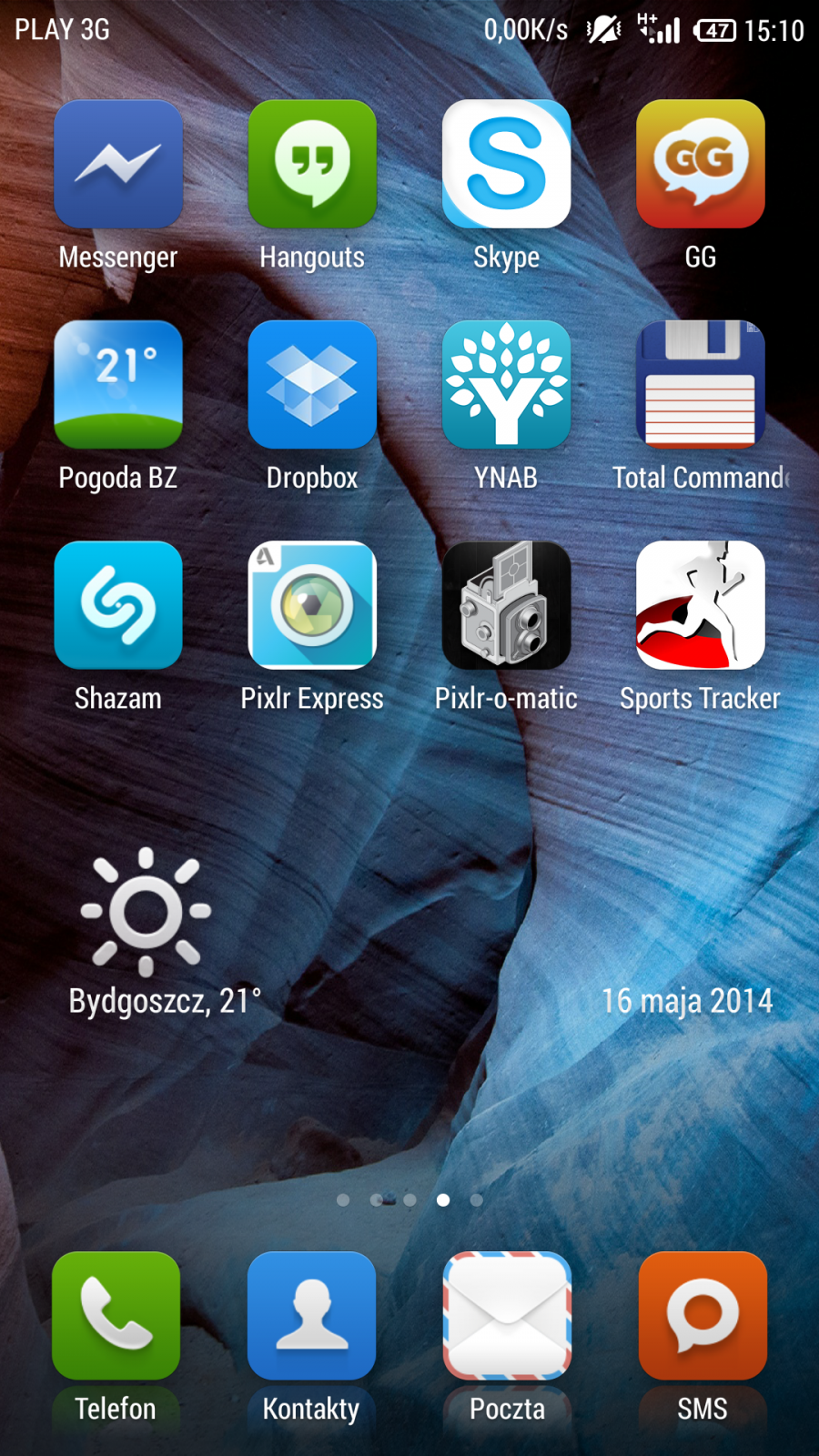The image size is (819, 1456).
Task: Launch Hangouts
Action: pyautogui.click(x=312, y=165)
